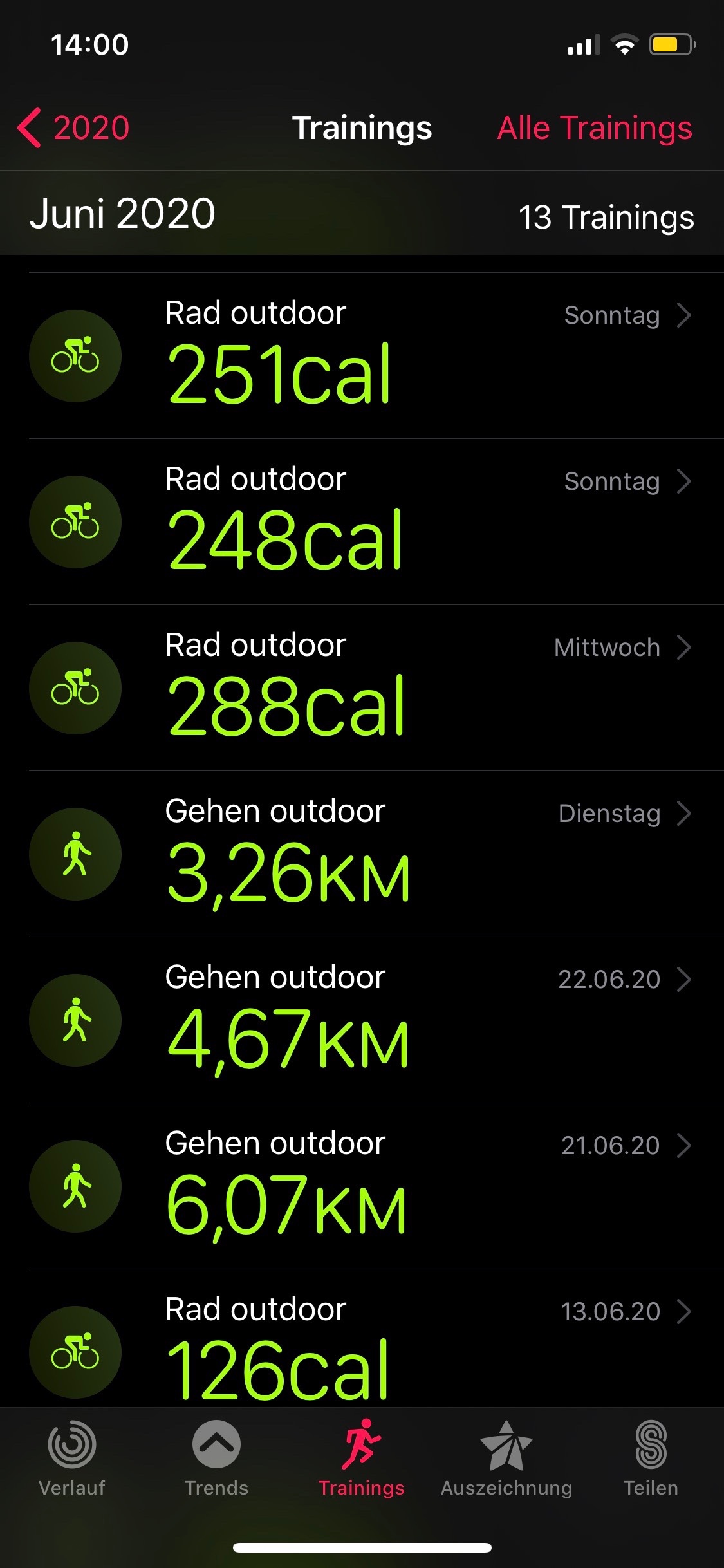Select the Trainings tab
This screenshot has width=724, height=1568.
click(362, 1459)
